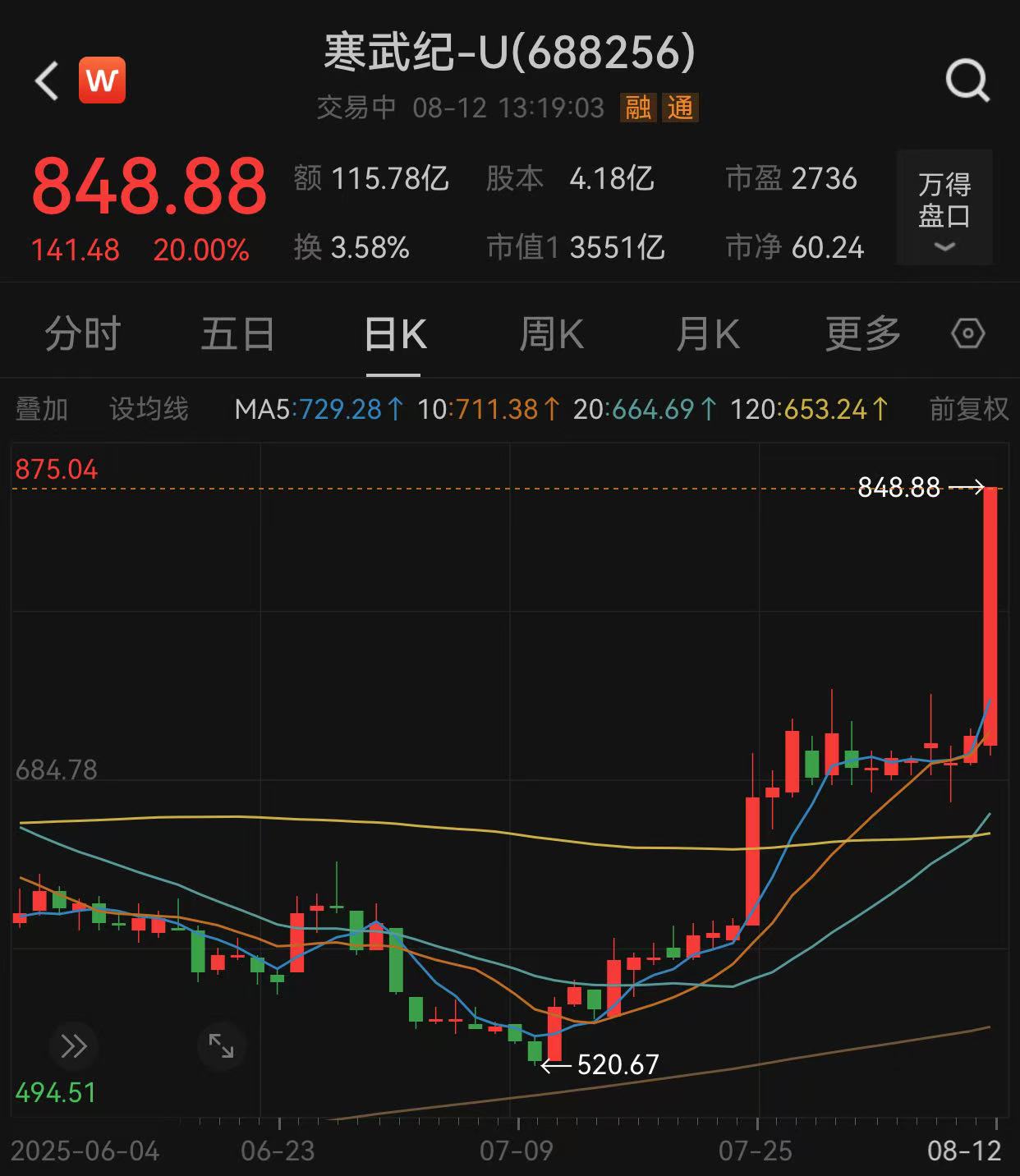Open the 更多 chart period options
This screenshot has height=1176, width=1020.
pos(863,334)
